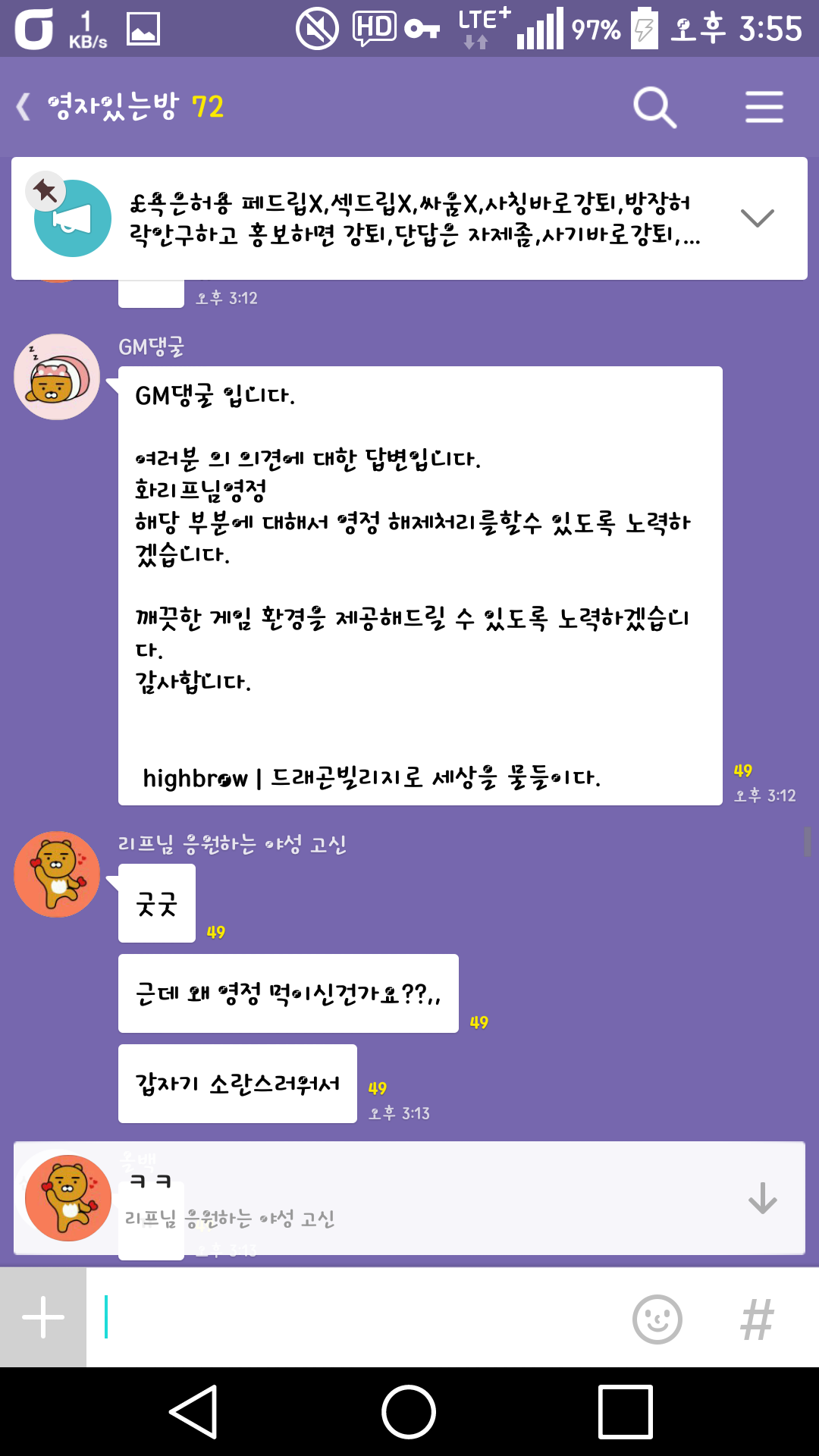Focus the message input field
819x1456 pixels.
pyautogui.click(x=356, y=1317)
